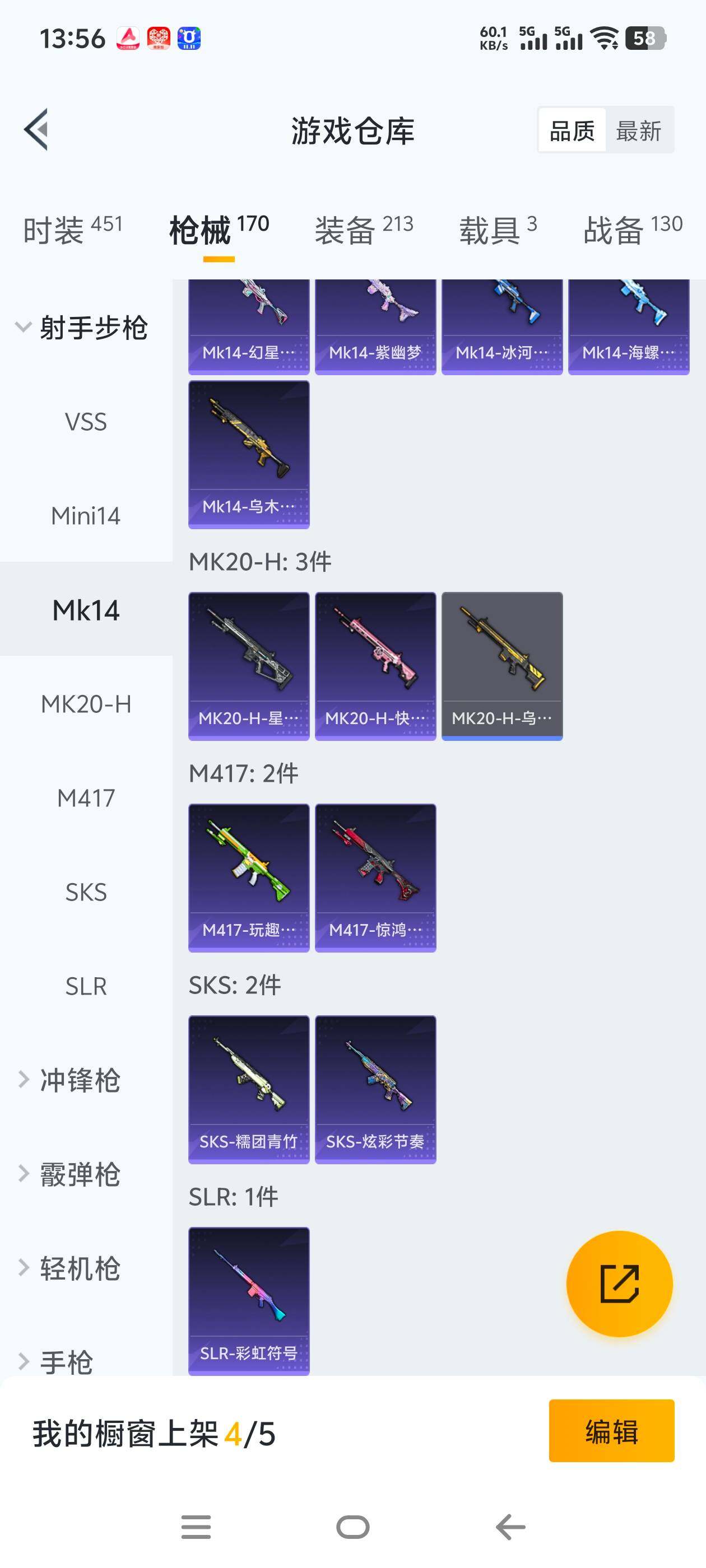Select MK20-H in the sidebar
This screenshot has height=1568, width=706.
86,704
